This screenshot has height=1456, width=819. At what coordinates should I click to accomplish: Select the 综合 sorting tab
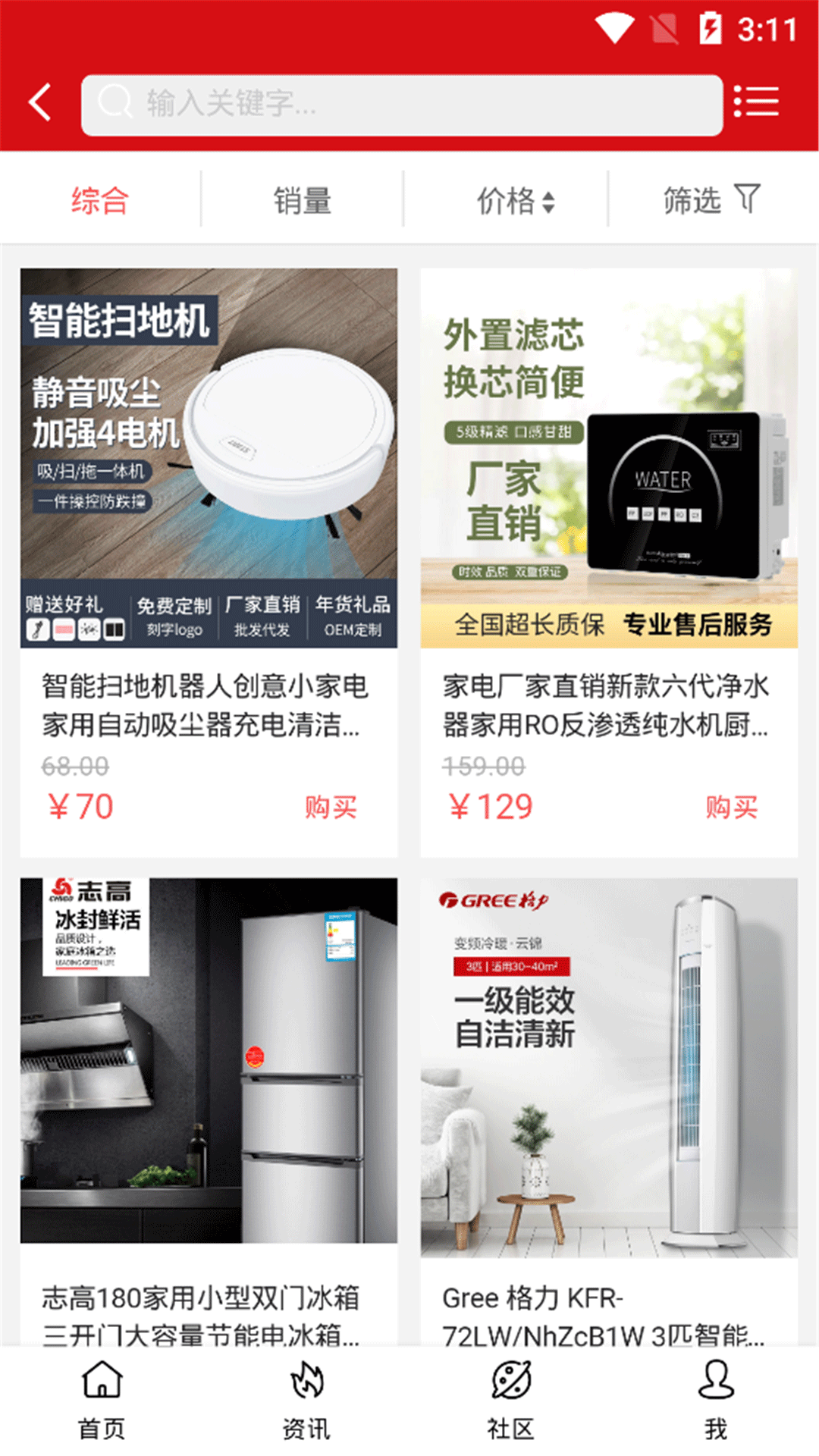tap(100, 201)
